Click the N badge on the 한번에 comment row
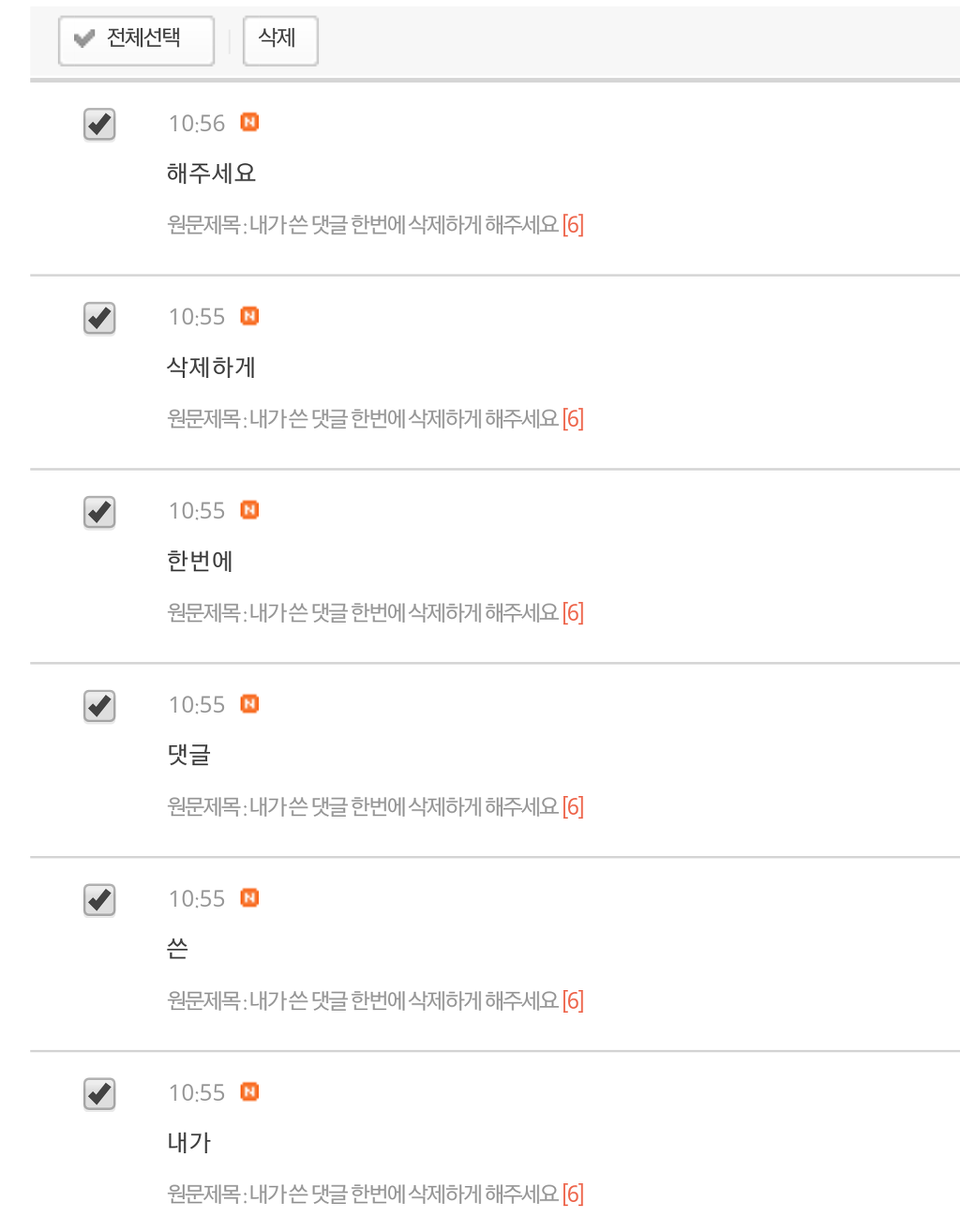This screenshot has width=960, height=1232. (x=249, y=510)
